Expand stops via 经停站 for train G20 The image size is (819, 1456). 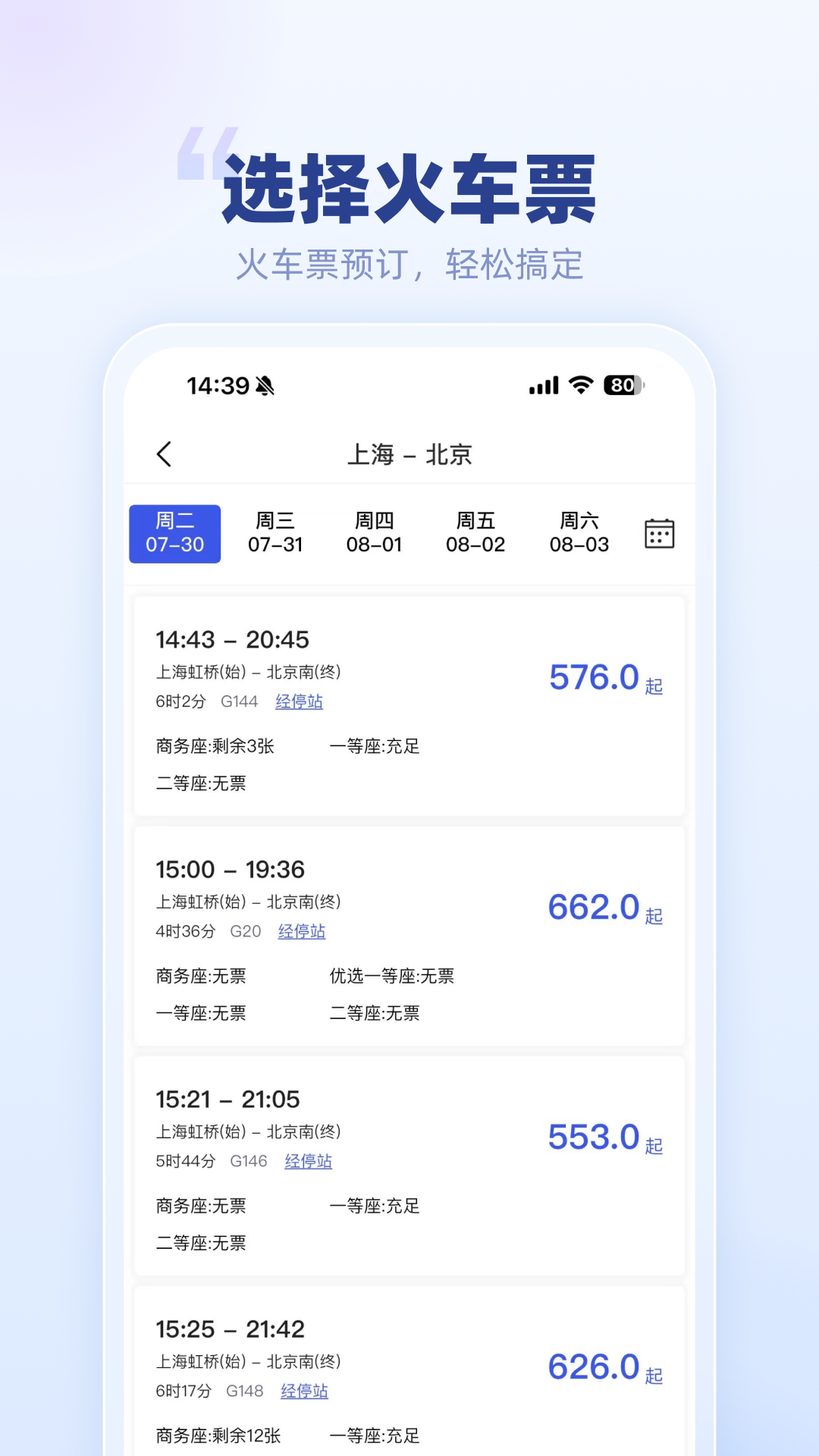tap(302, 932)
